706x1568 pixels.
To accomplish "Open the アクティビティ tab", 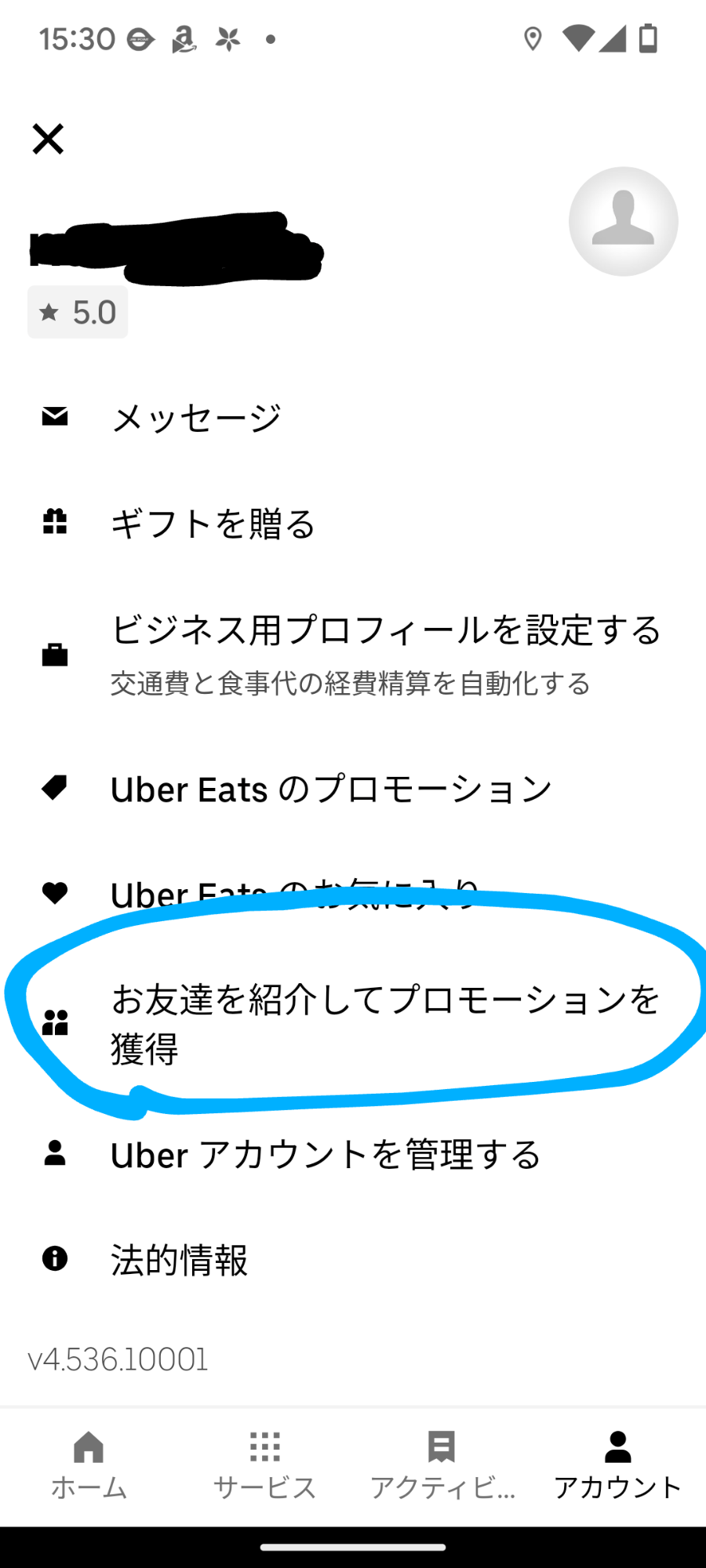I will coord(442,1466).
